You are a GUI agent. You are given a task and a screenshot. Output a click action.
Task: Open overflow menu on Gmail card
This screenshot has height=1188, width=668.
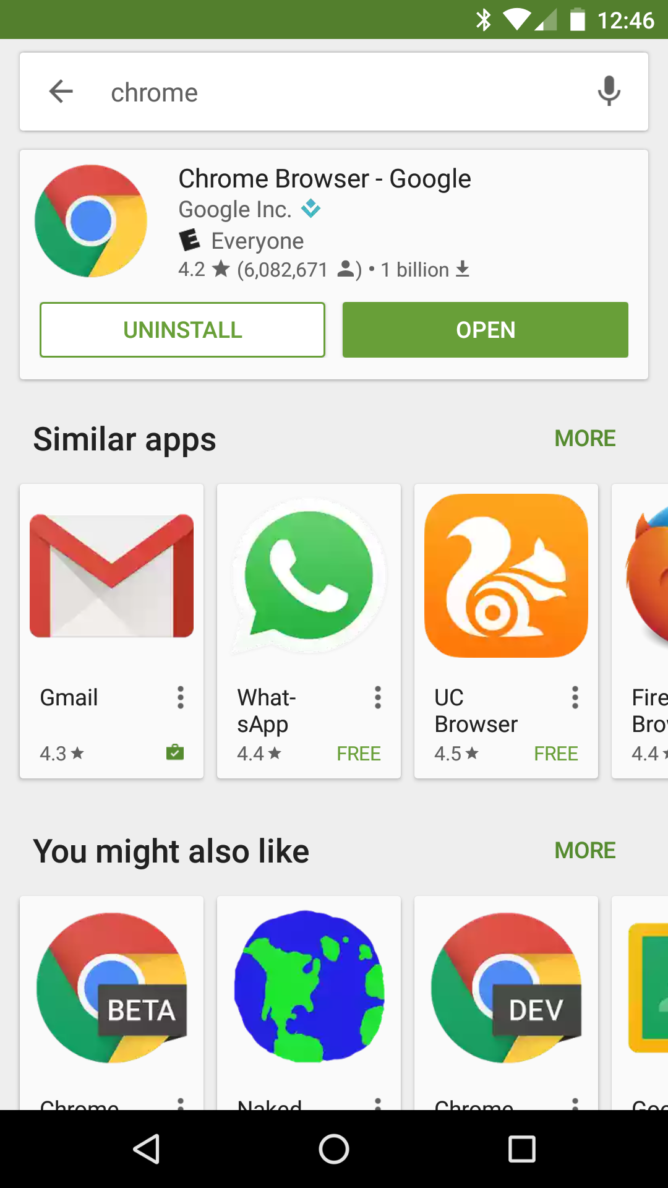pyautogui.click(x=180, y=697)
